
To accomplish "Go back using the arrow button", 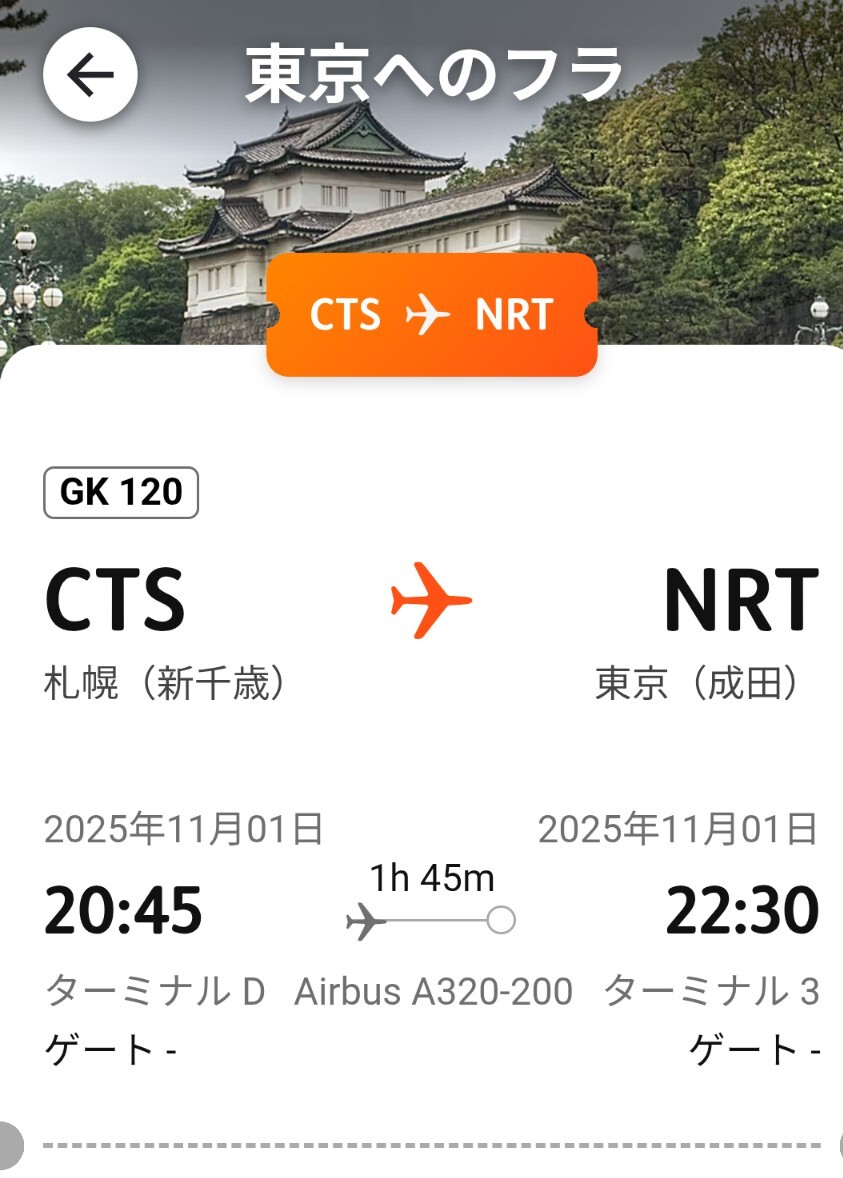I will click(x=90, y=75).
